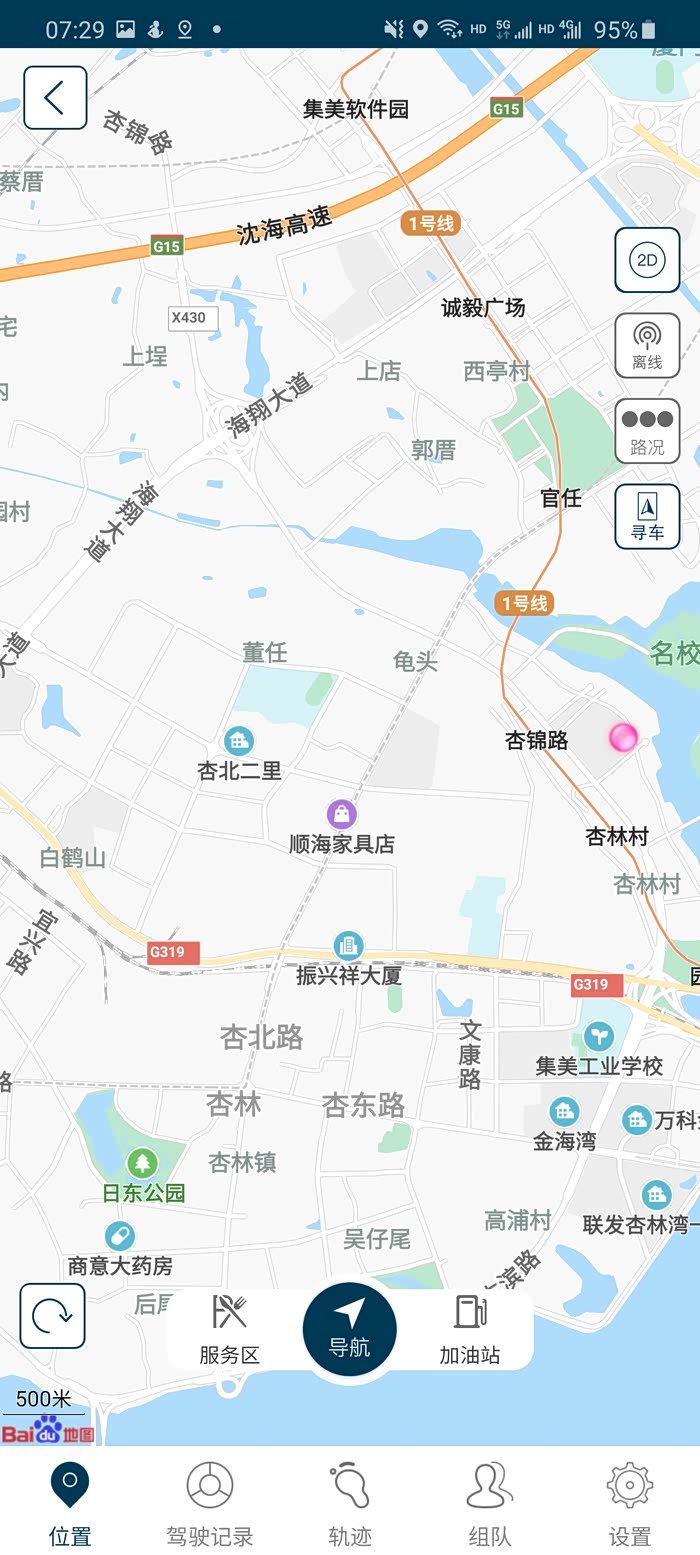Go back using the top-left arrow
Screen dimensions: 700x1555
point(55,98)
